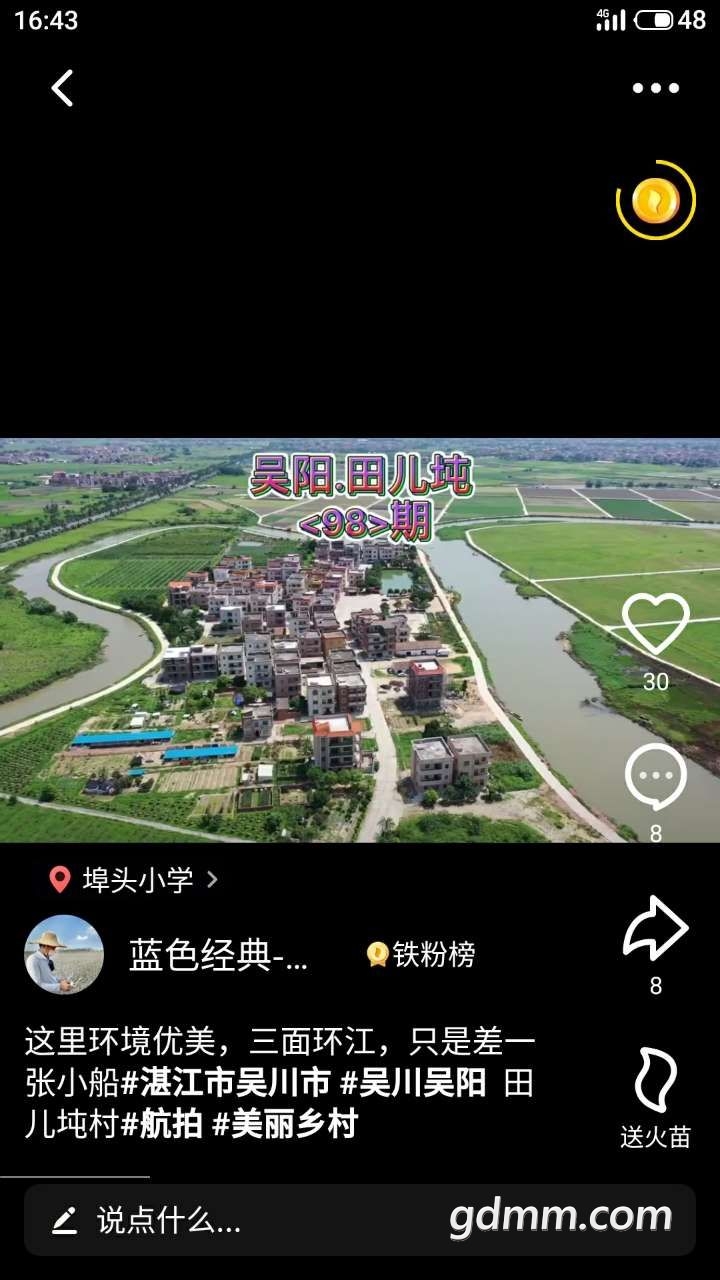Open the #航拍 hashtag

coord(161,1125)
